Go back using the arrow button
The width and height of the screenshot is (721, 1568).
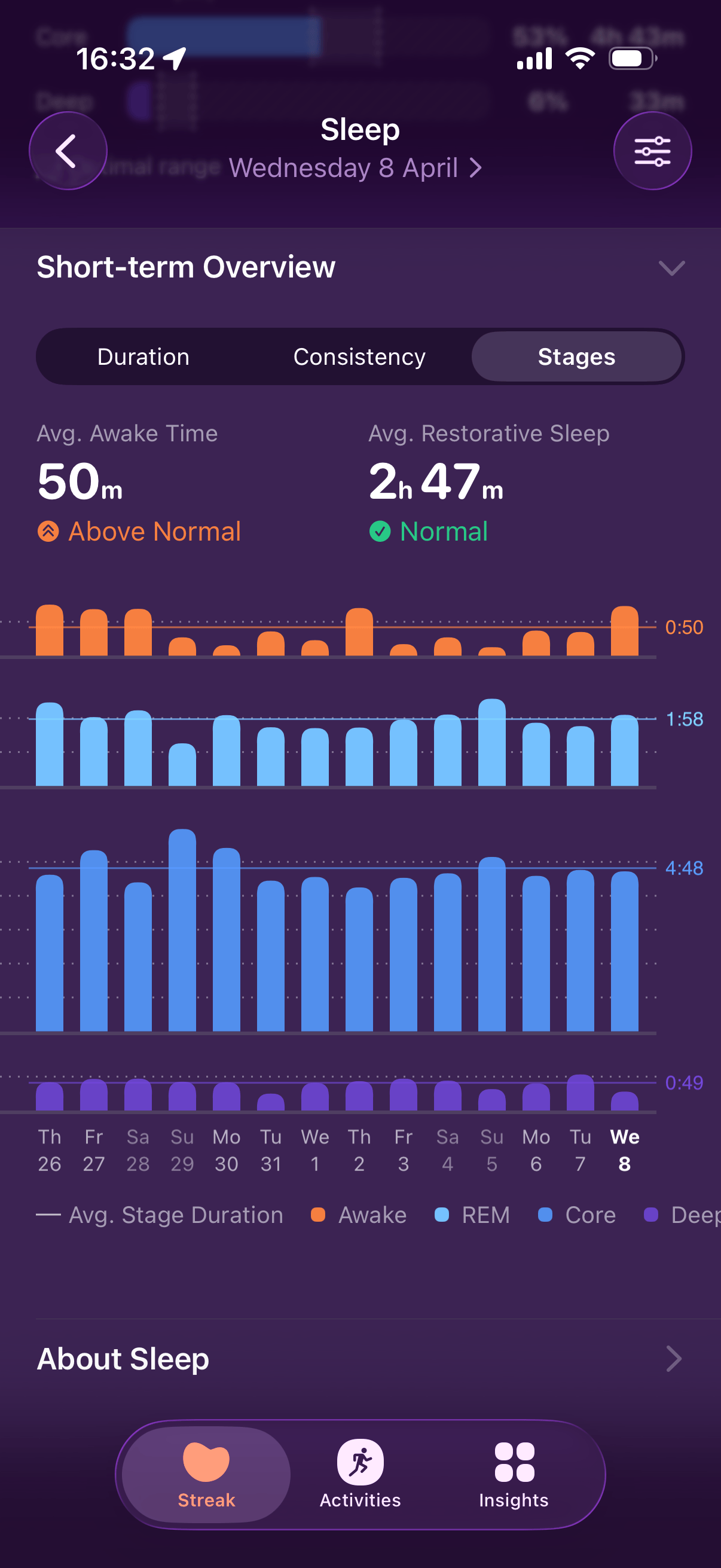point(68,151)
